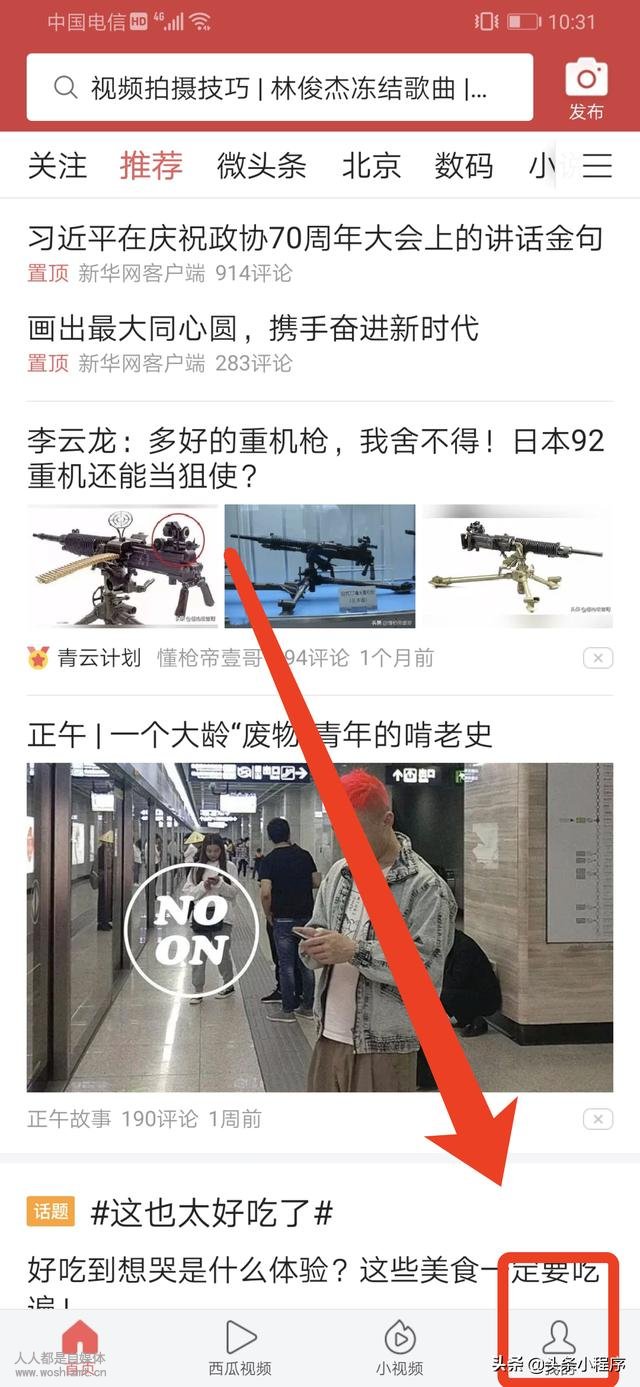Open article 画出最大同心圆，携手奋进新时代

(x=253, y=328)
